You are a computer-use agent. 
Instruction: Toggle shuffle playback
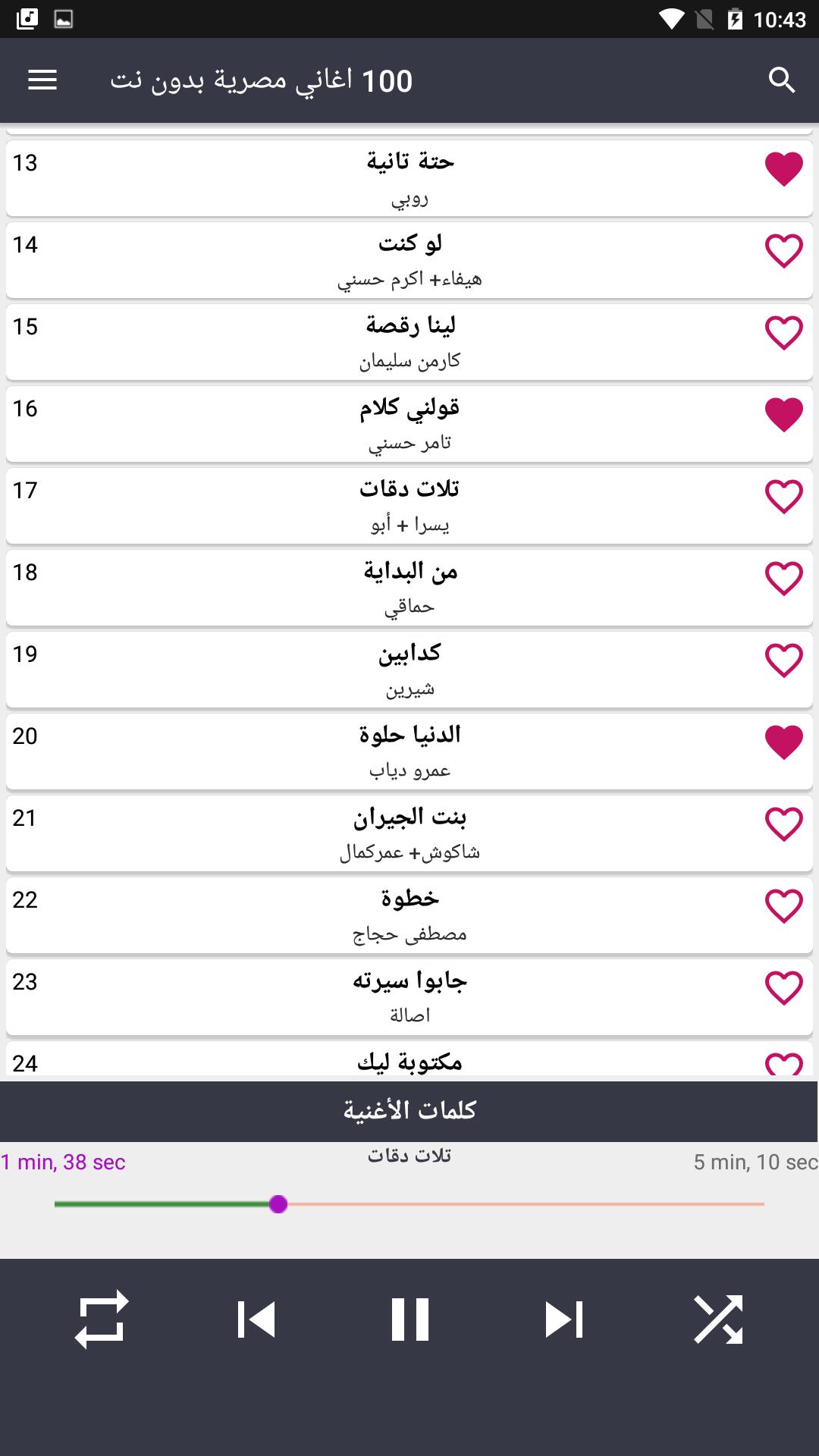tap(718, 1319)
